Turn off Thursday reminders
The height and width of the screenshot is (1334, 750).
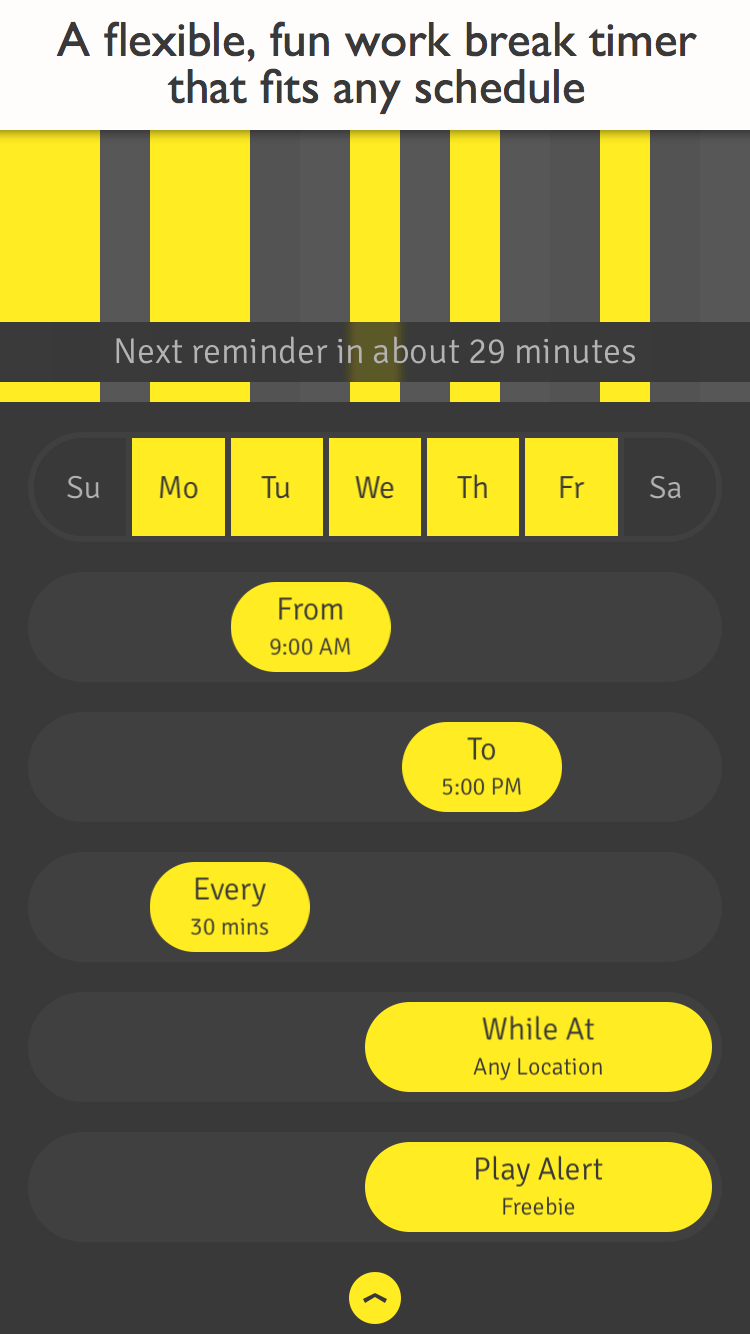[x=473, y=487]
